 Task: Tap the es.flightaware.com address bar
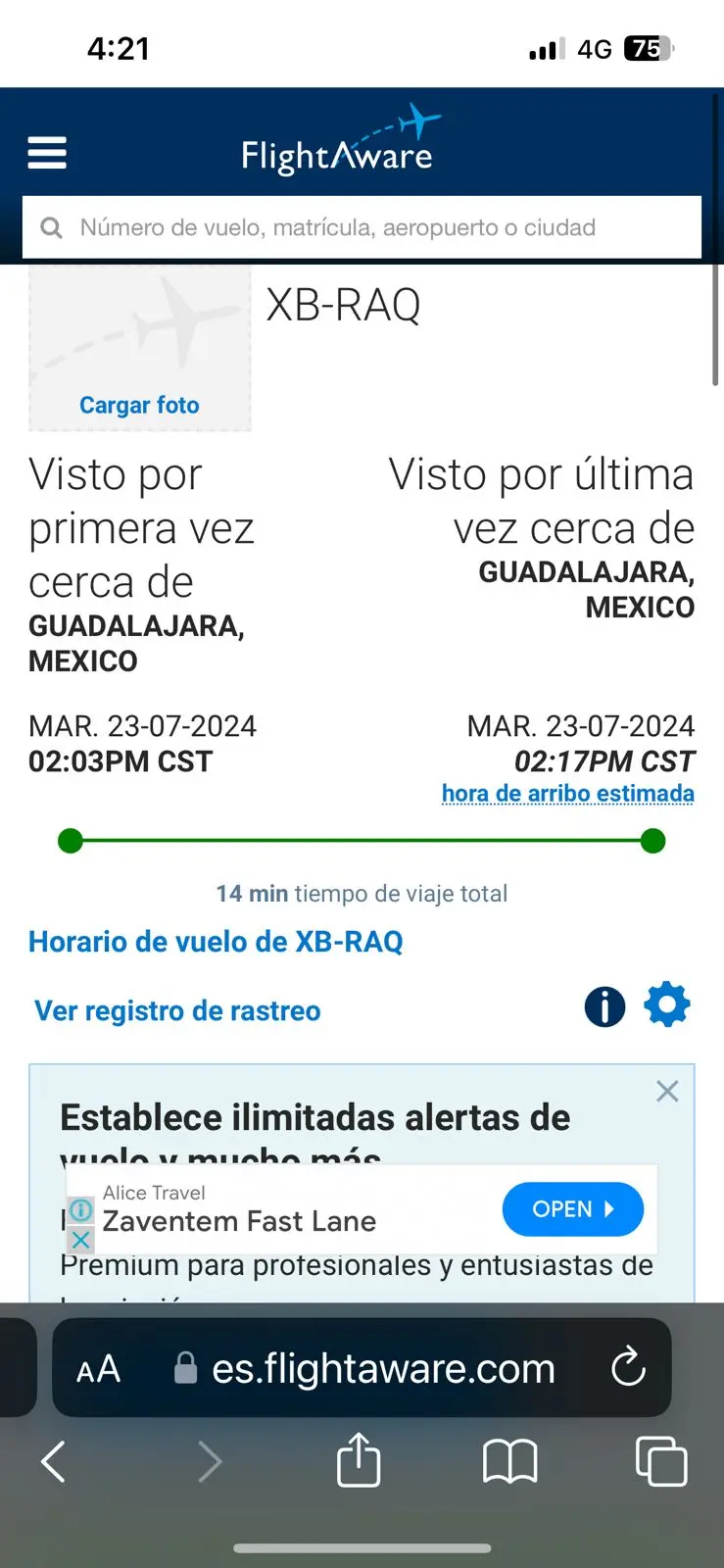point(382,1368)
